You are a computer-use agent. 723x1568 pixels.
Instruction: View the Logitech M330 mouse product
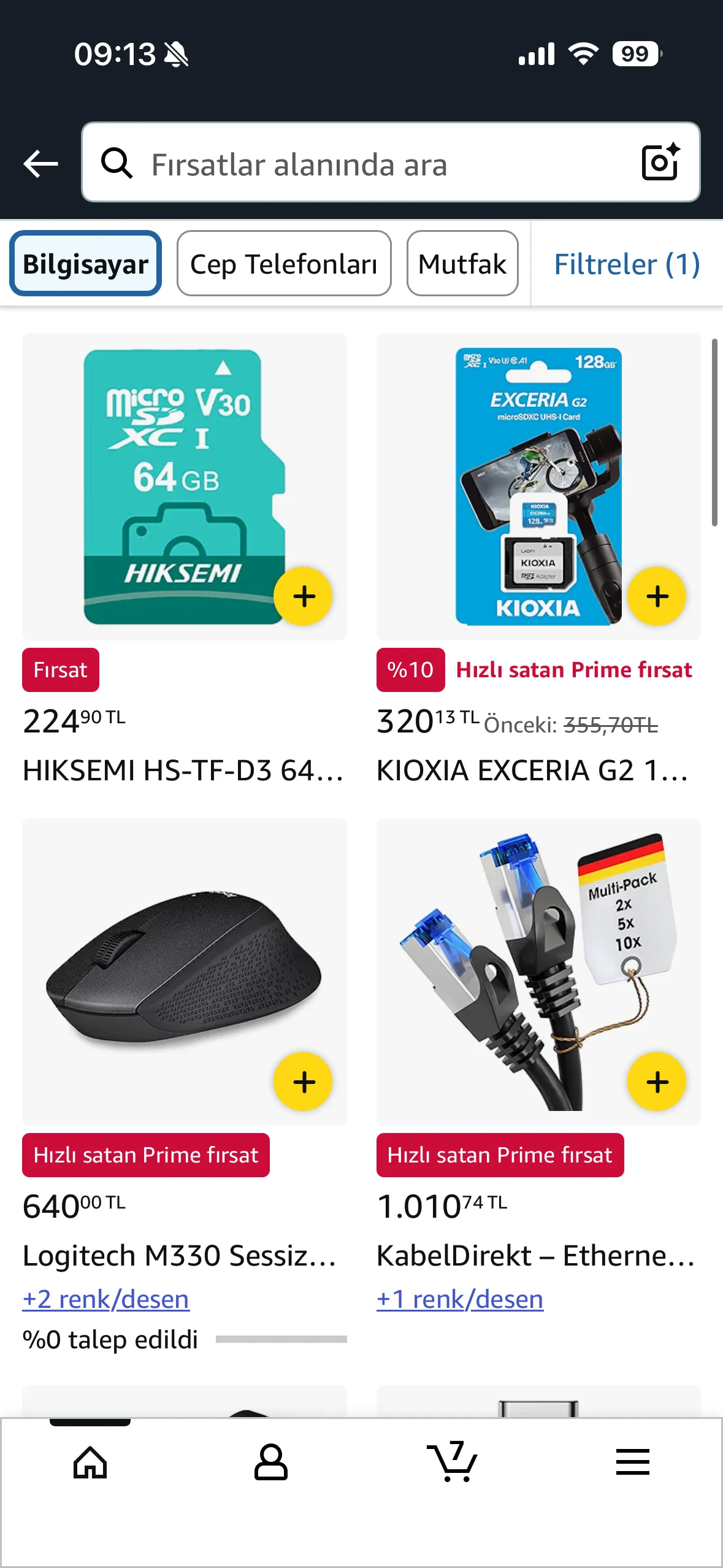pos(180,1256)
